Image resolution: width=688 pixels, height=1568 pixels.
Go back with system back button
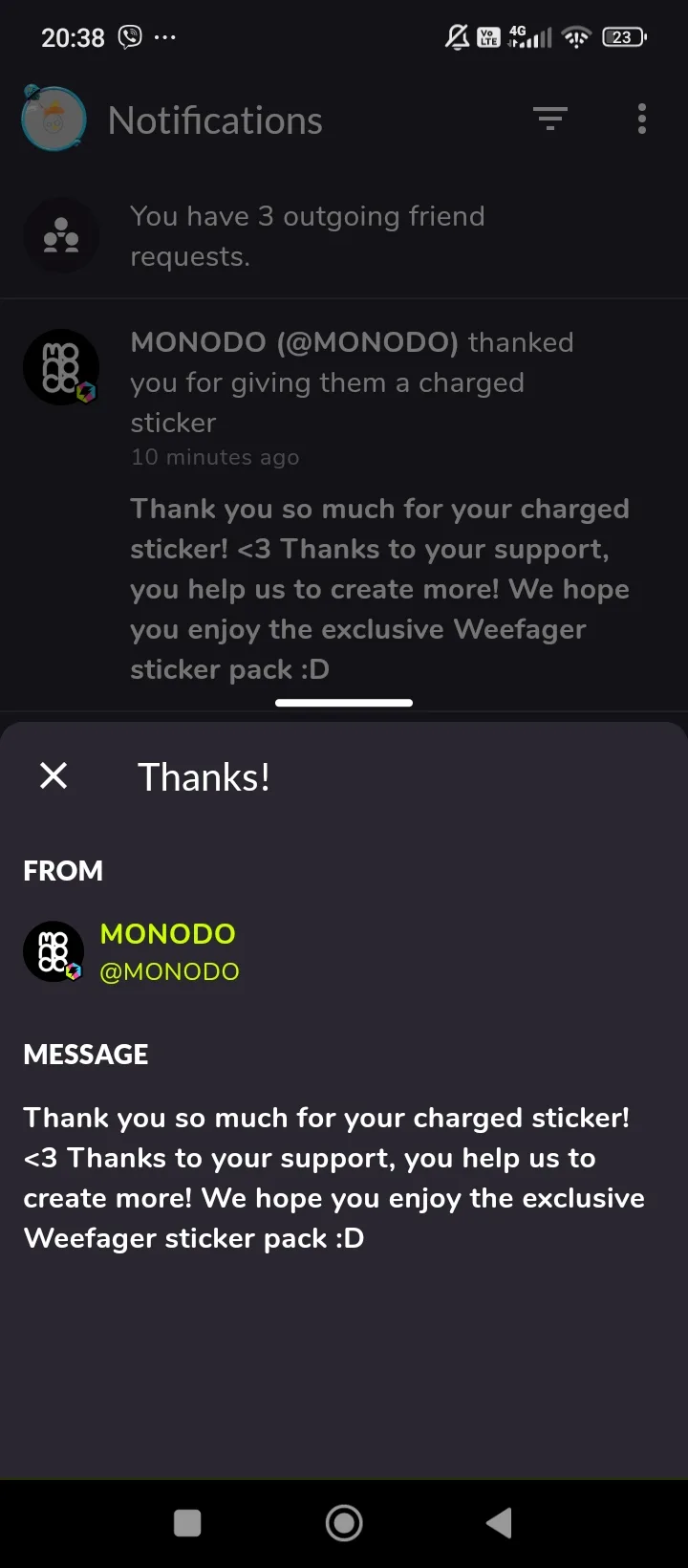(x=499, y=1522)
